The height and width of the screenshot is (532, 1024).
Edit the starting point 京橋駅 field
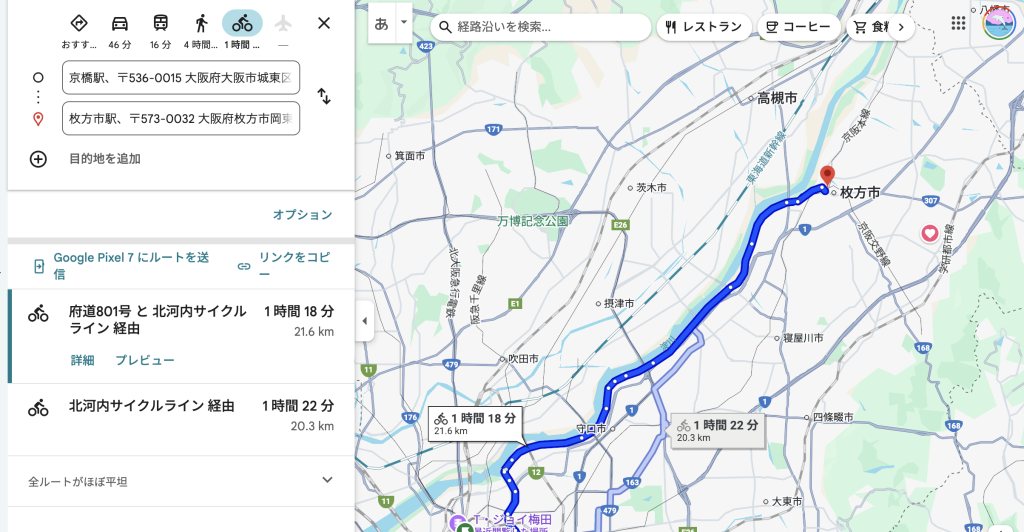click(x=180, y=77)
